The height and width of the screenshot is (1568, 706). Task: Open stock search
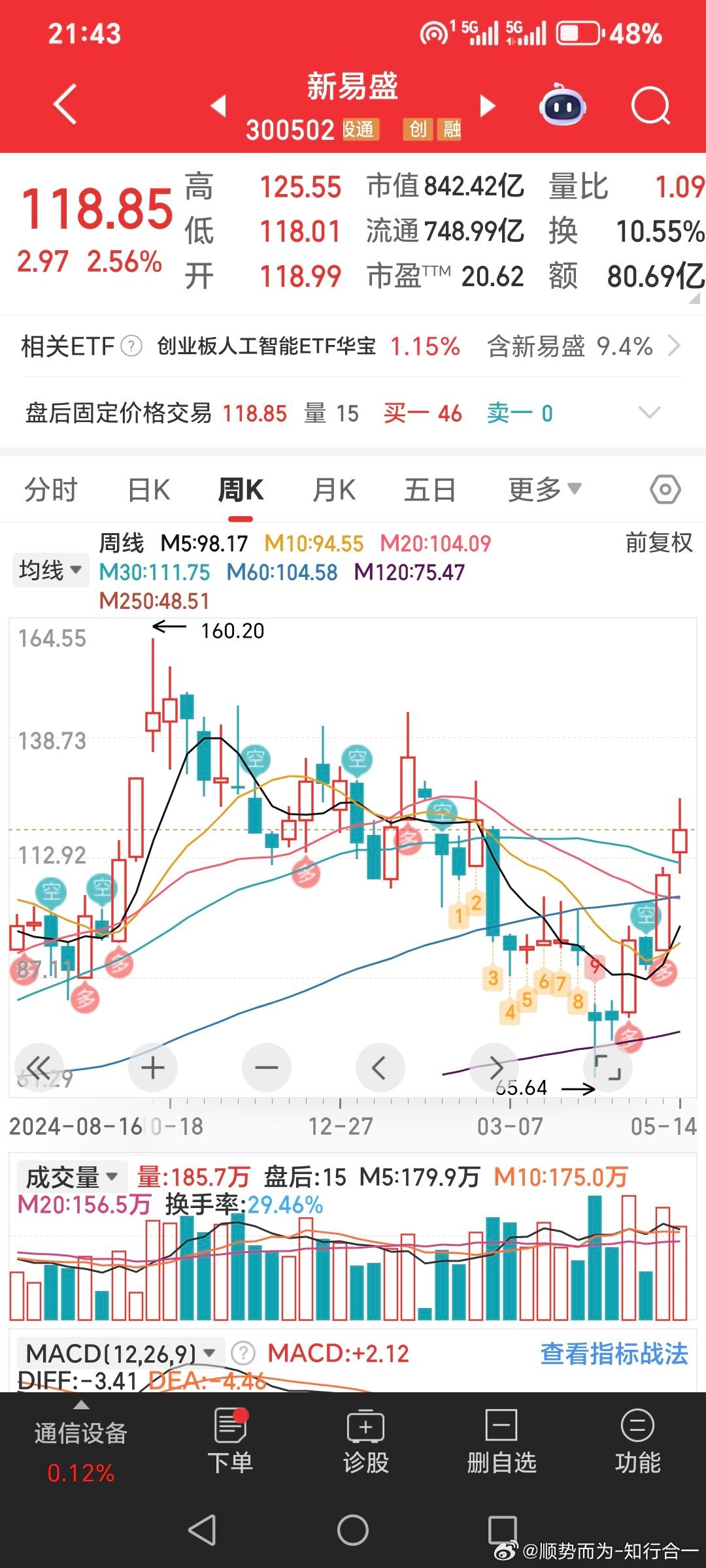tap(650, 105)
